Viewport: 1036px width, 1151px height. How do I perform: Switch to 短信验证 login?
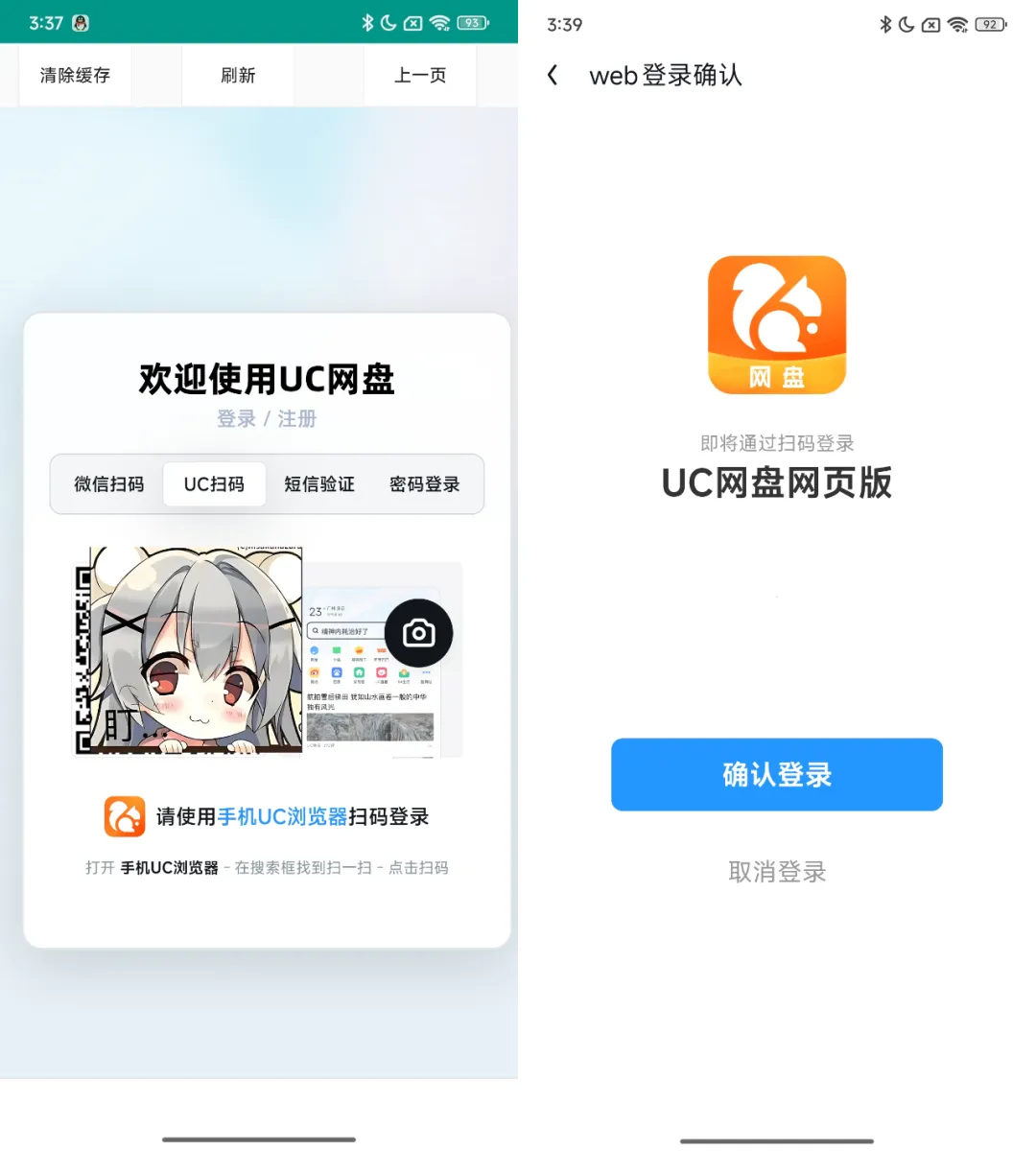click(x=319, y=484)
